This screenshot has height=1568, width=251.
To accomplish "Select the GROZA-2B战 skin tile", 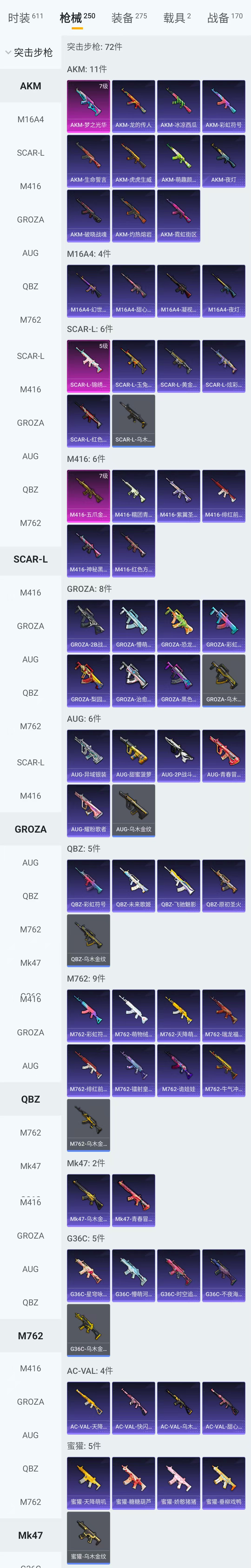I will coord(88,626).
